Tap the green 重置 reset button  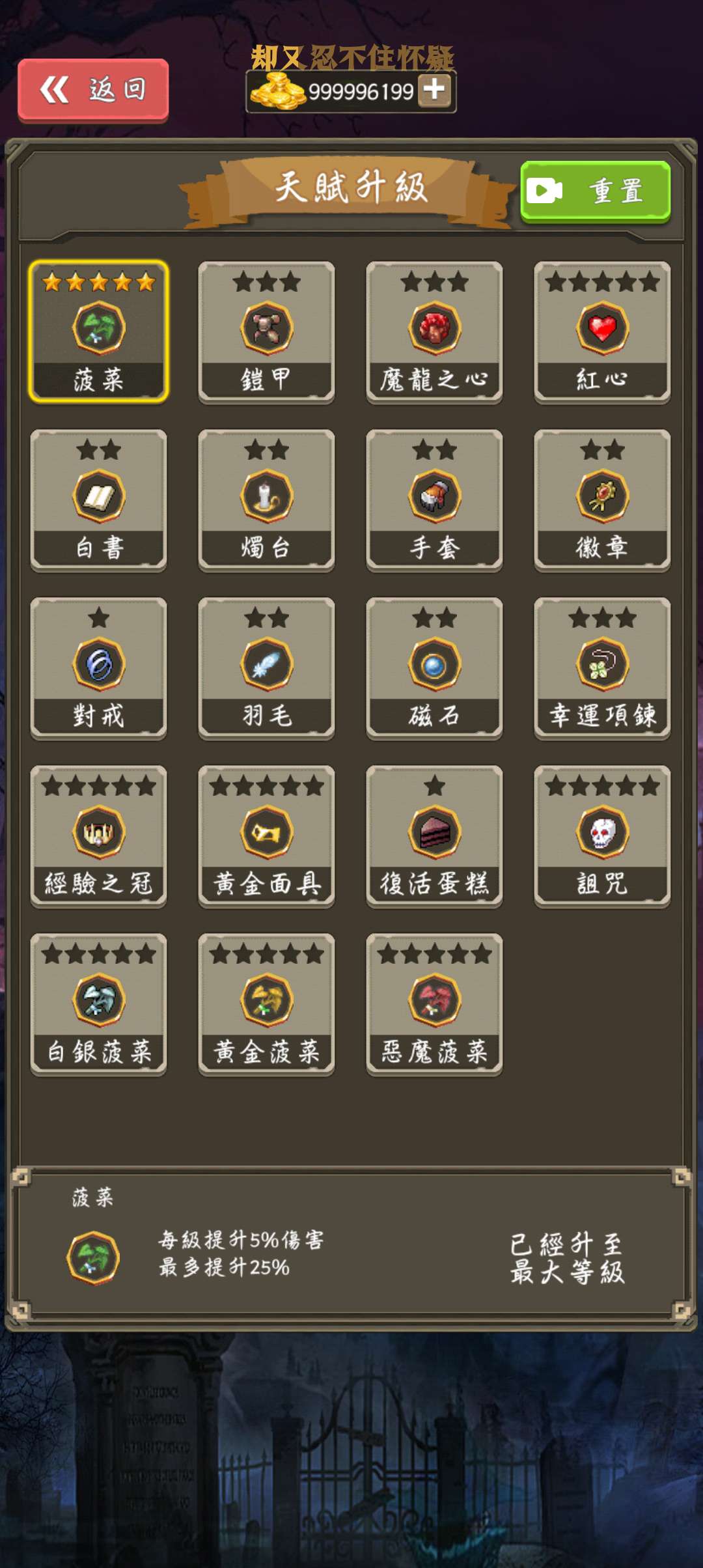(595, 191)
